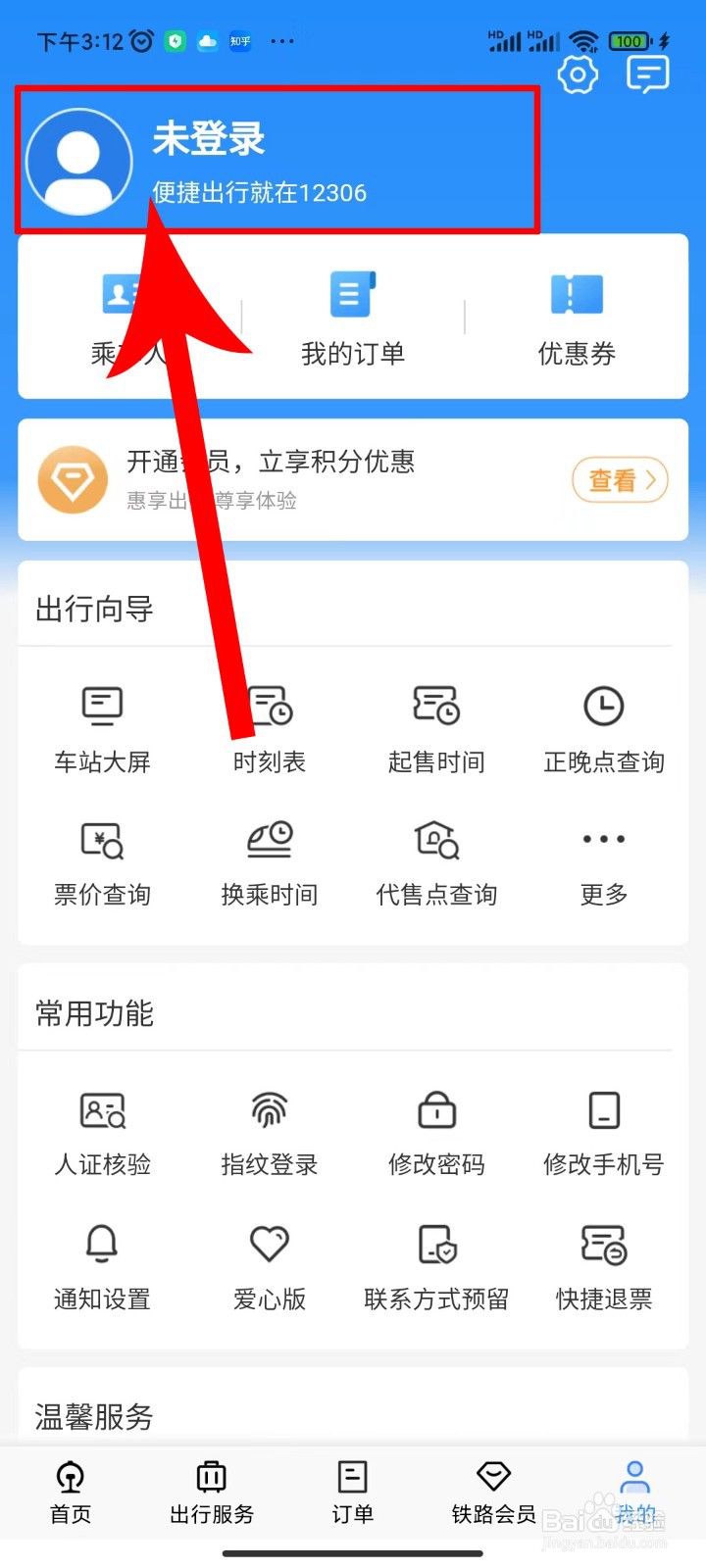
Task: Switch to 爱心版 accessibility mode
Action: pos(269,1264)
